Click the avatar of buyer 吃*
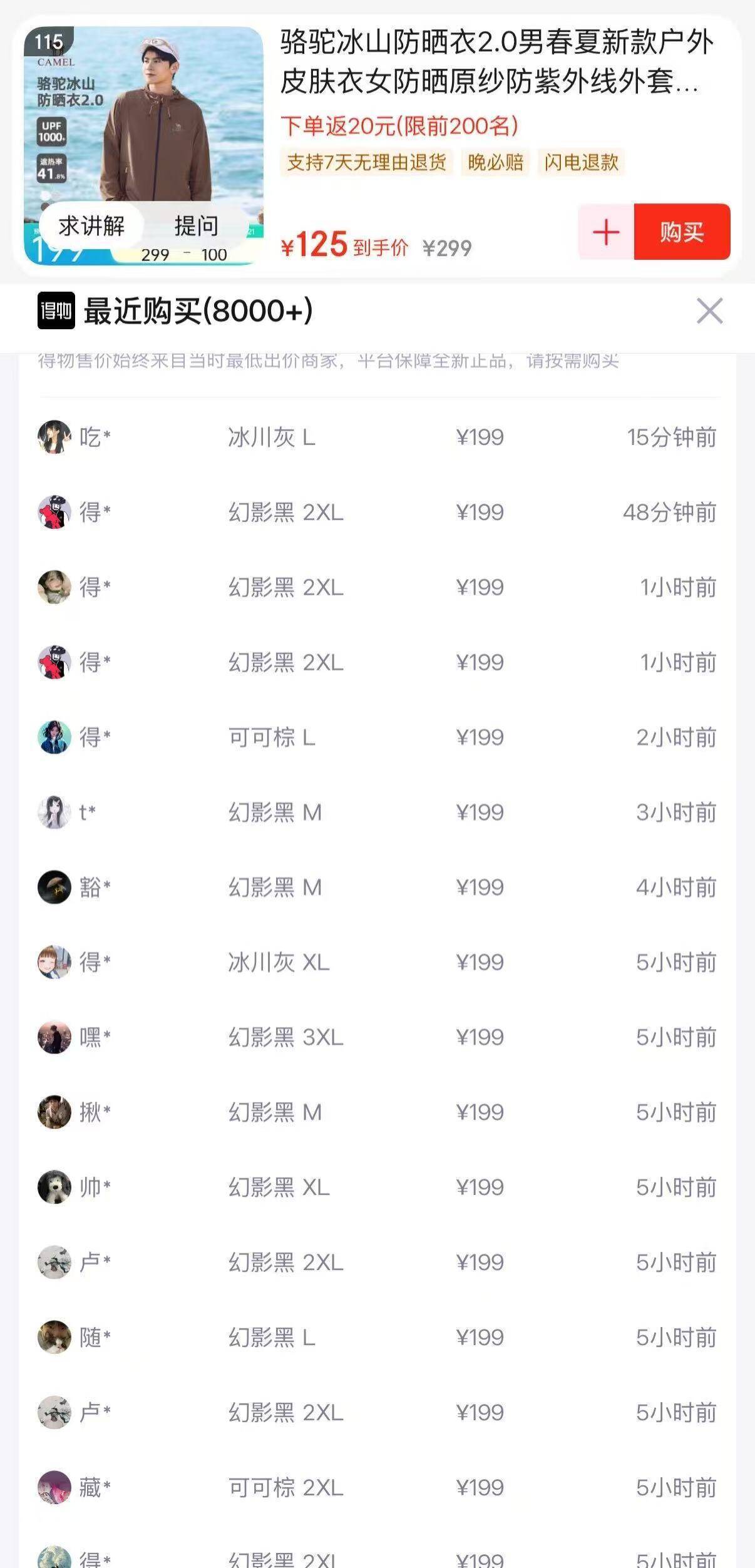 [x=54, y=438]
